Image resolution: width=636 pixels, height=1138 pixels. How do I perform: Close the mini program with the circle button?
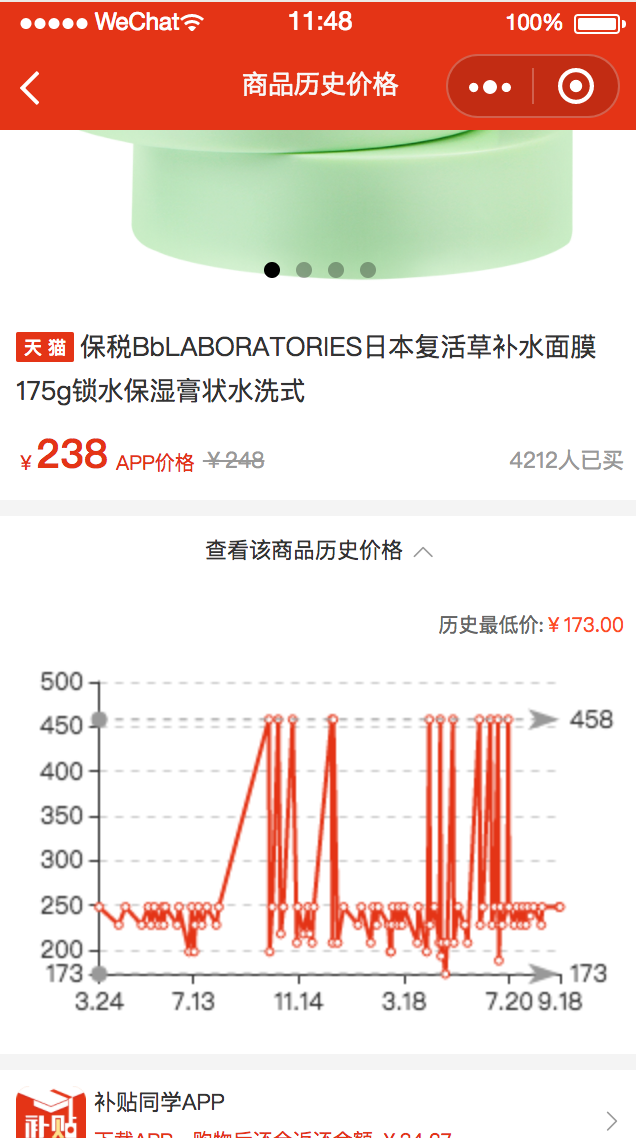click(576, 87)
